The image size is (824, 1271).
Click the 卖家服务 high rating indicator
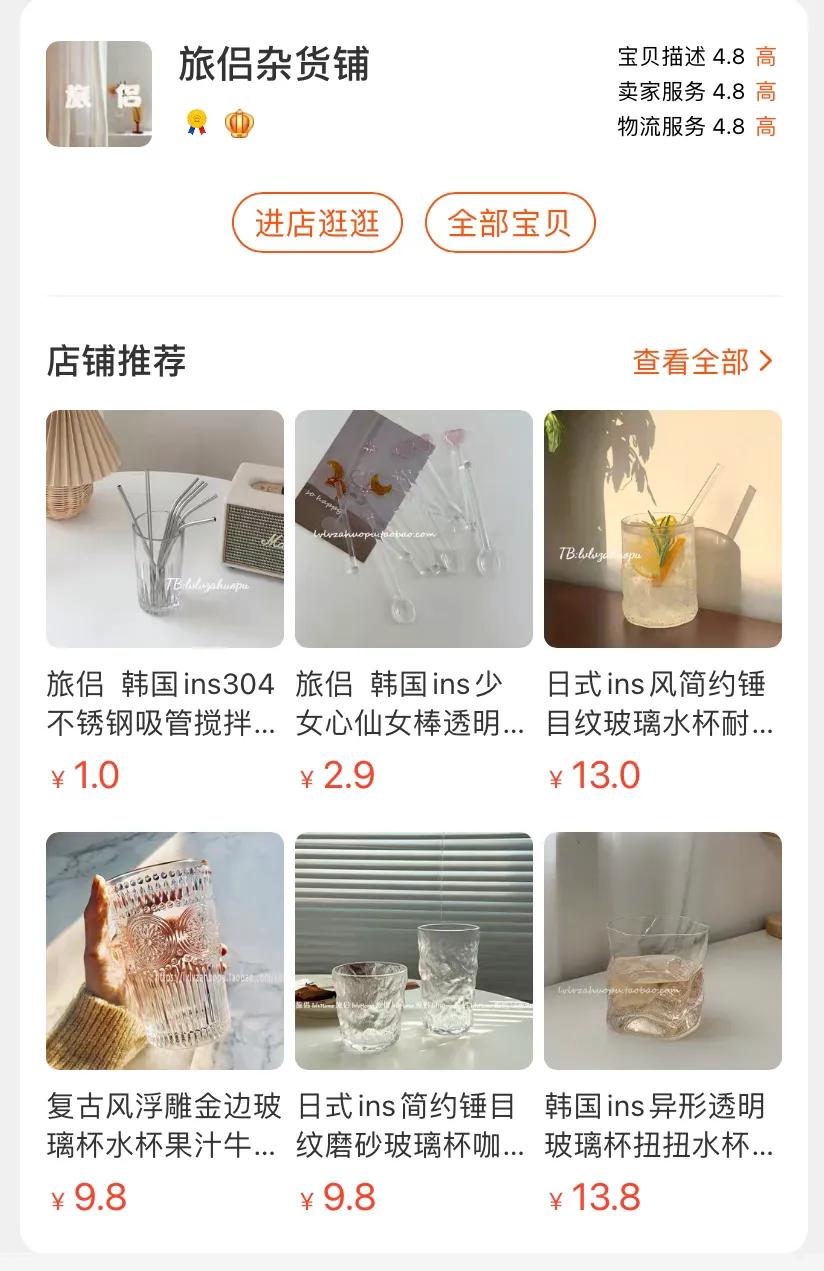765,93
